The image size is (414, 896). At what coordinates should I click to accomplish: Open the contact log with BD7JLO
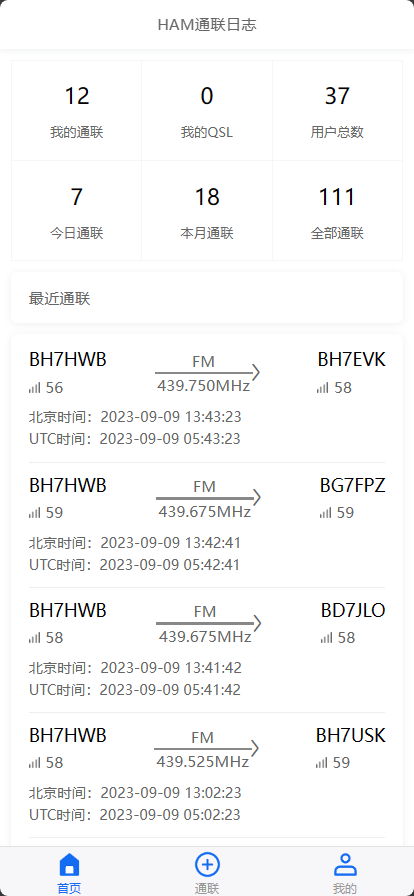tap(207, 650)
